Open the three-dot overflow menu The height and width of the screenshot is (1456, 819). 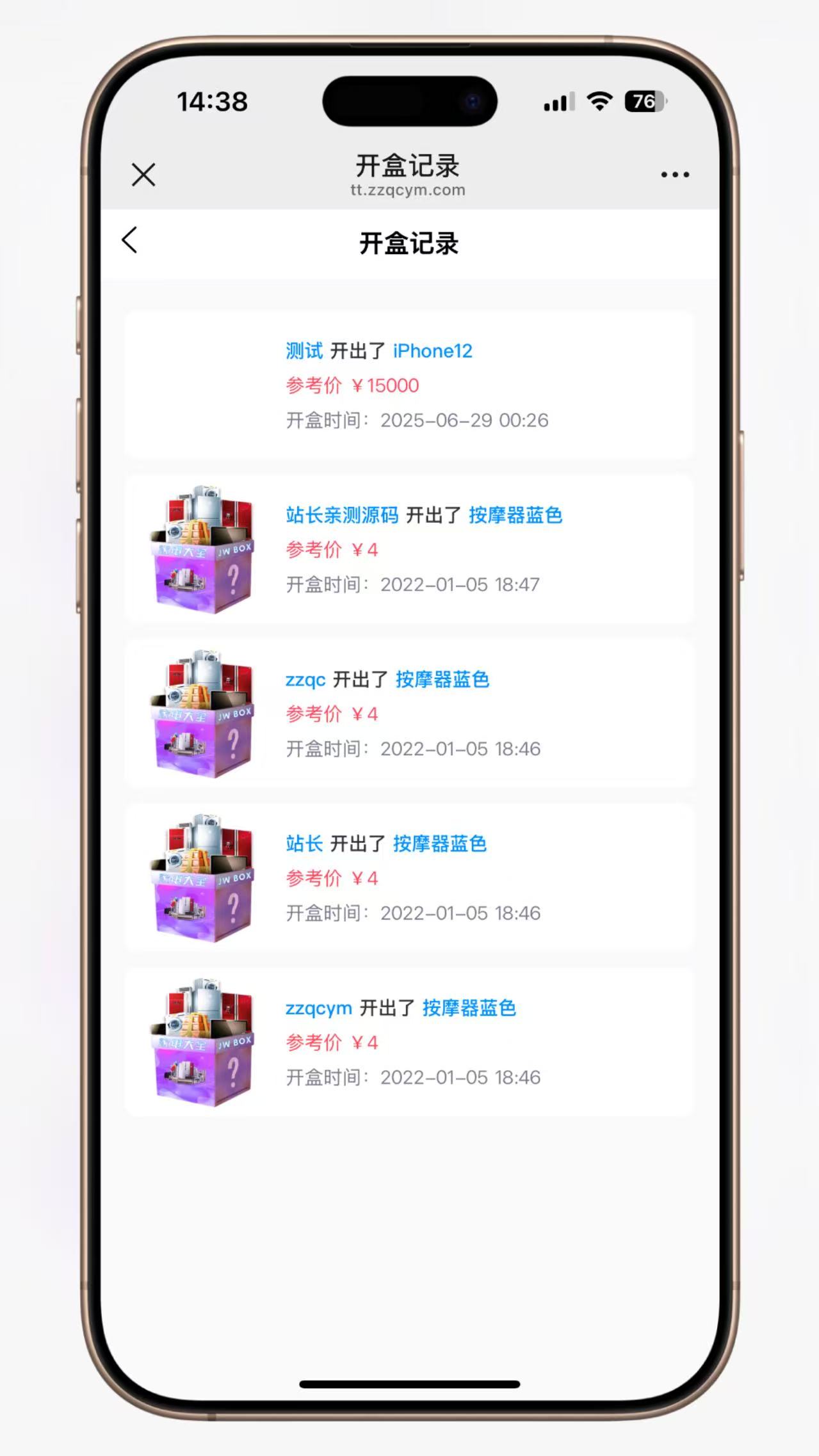(x=675, y=174)
